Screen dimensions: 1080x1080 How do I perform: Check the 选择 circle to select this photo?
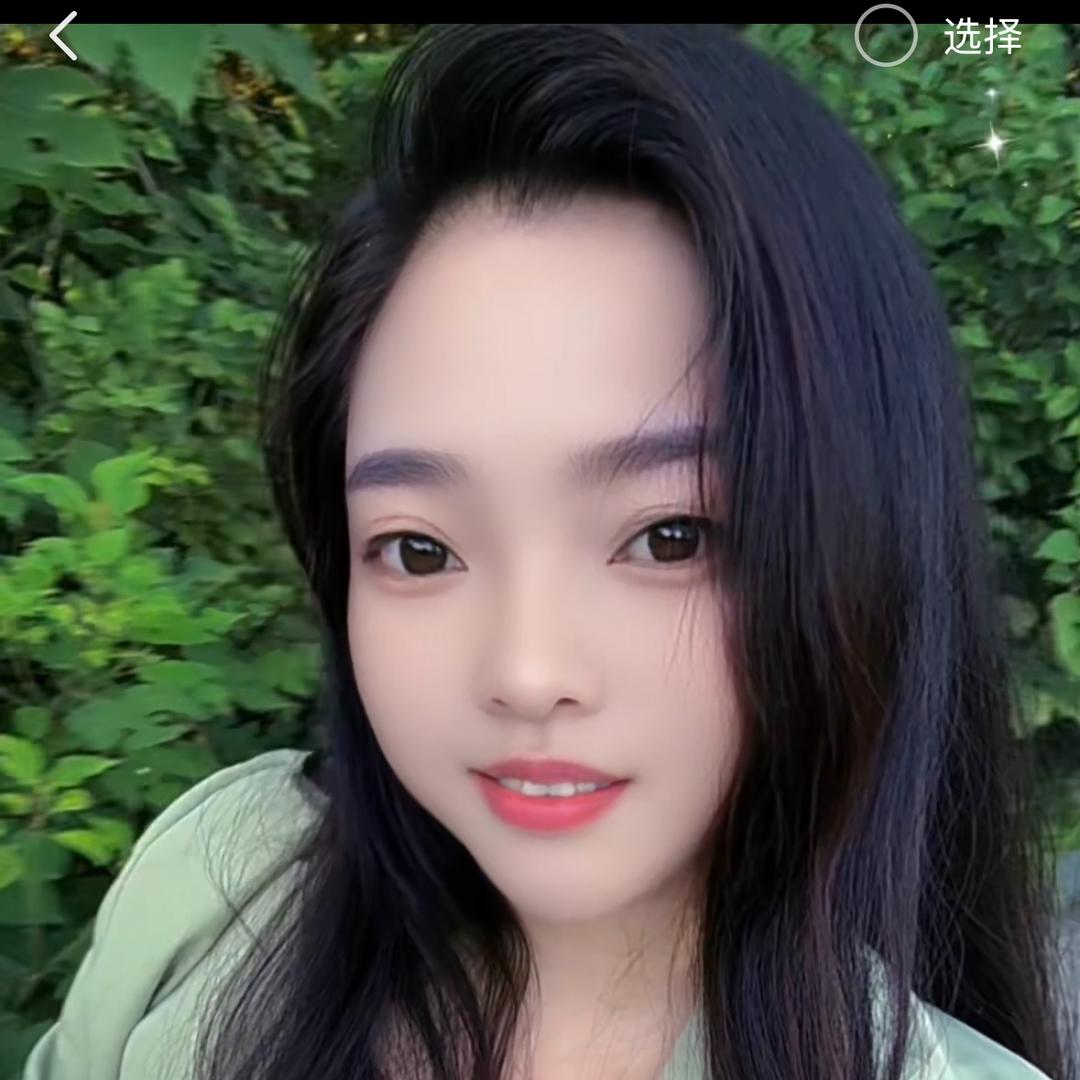(885, 36)
